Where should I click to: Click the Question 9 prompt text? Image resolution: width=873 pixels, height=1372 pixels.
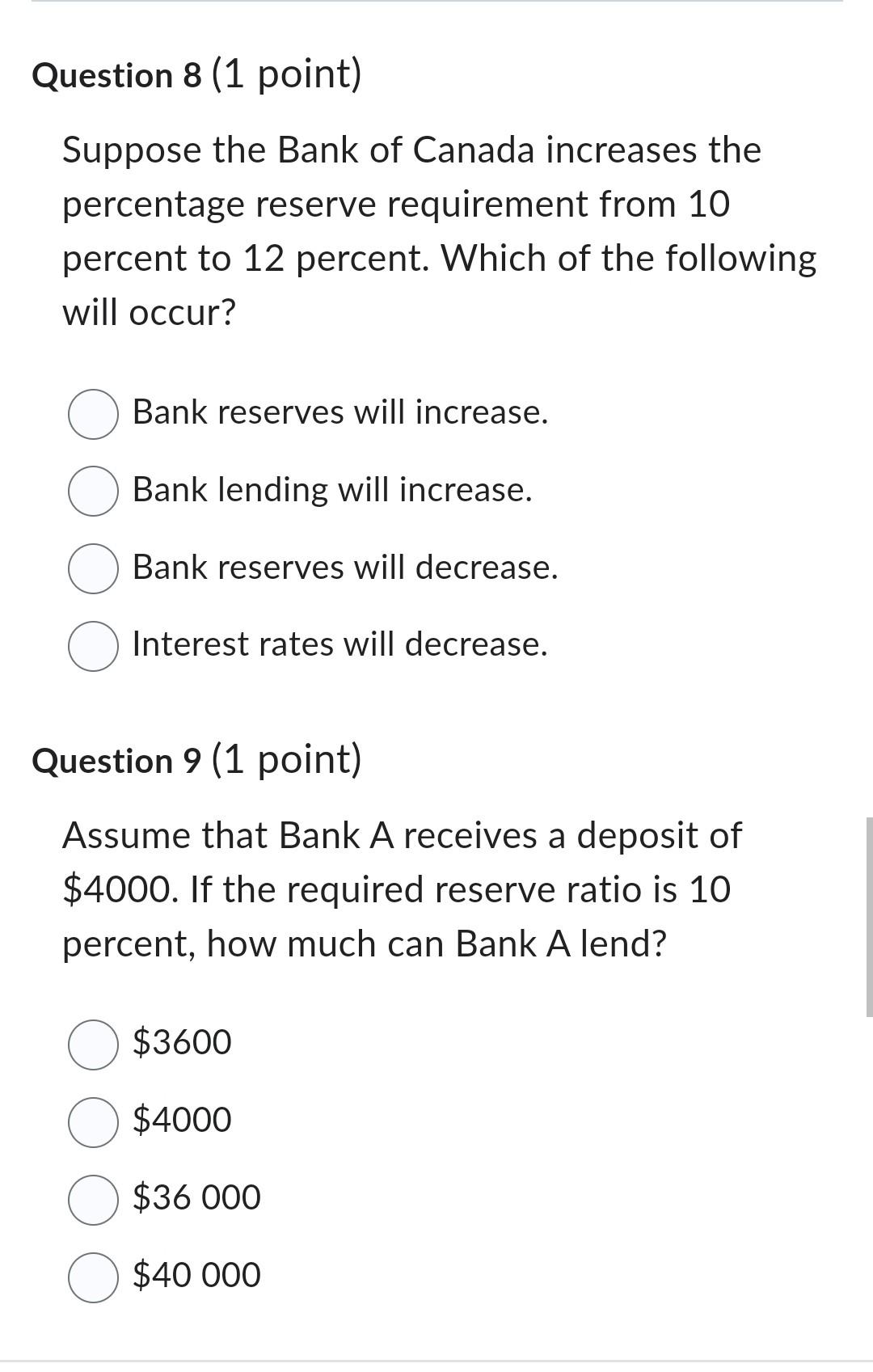404,888
